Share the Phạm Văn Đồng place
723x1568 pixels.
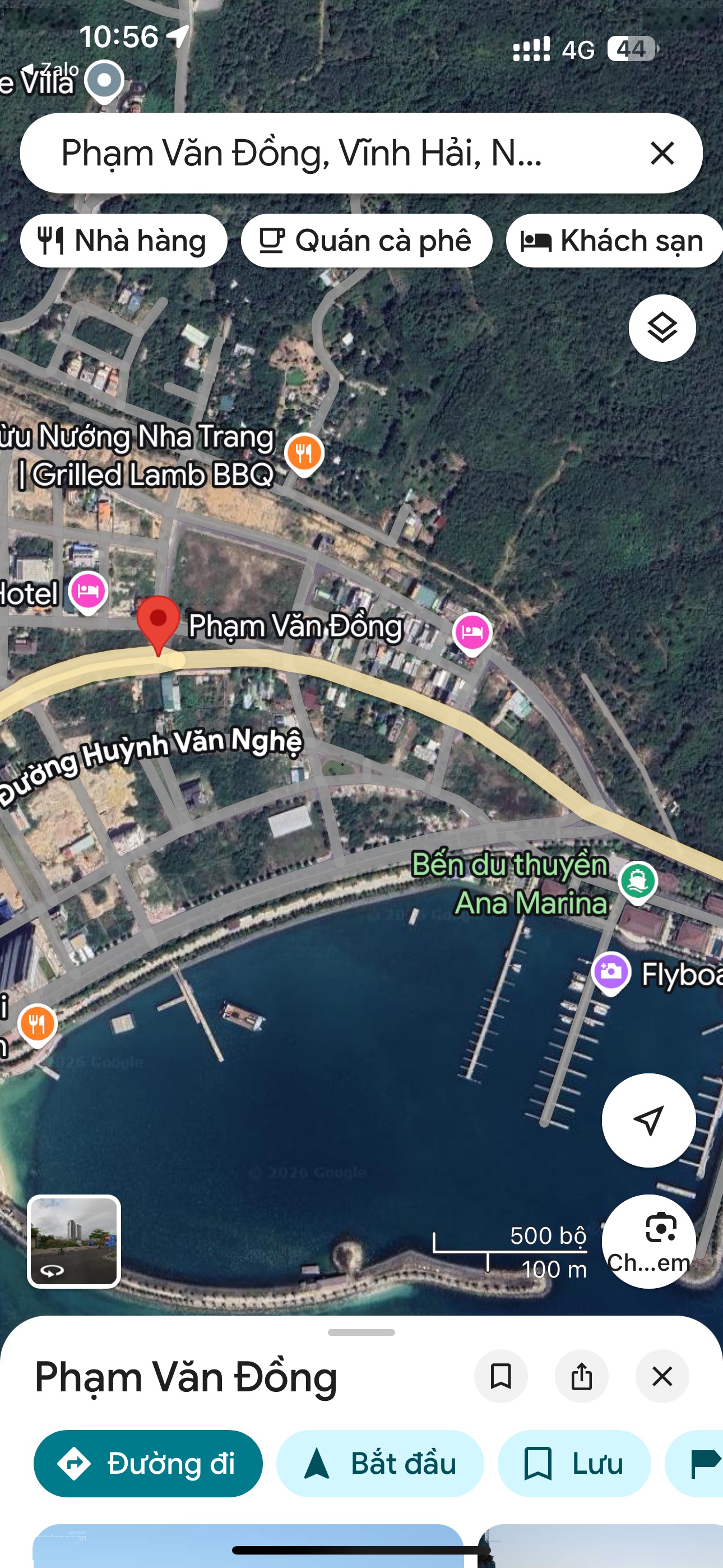(x=581, y=1376)
